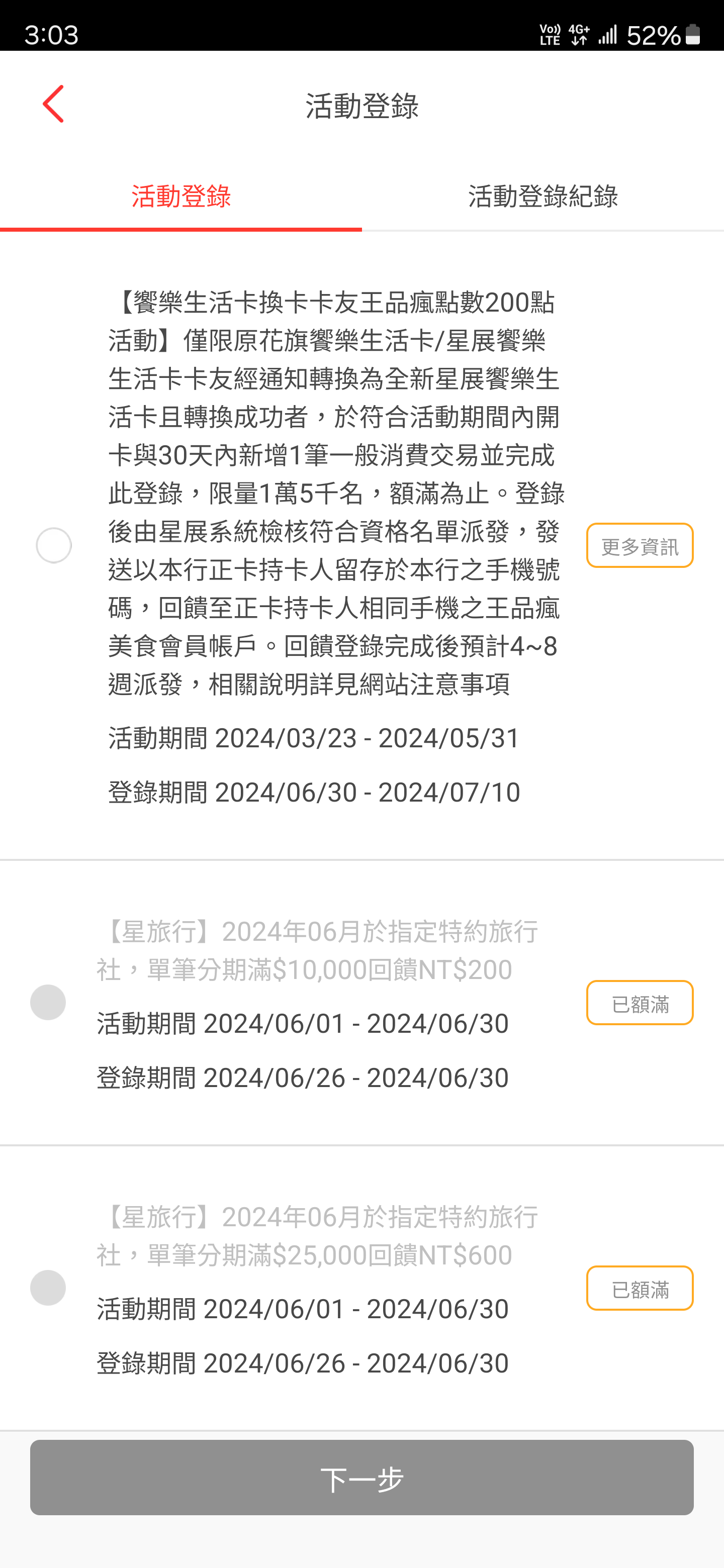Switch to the 活動登錄紀錄 tab
Viewport: 724px width, 1568px height.
pos(543,197)
